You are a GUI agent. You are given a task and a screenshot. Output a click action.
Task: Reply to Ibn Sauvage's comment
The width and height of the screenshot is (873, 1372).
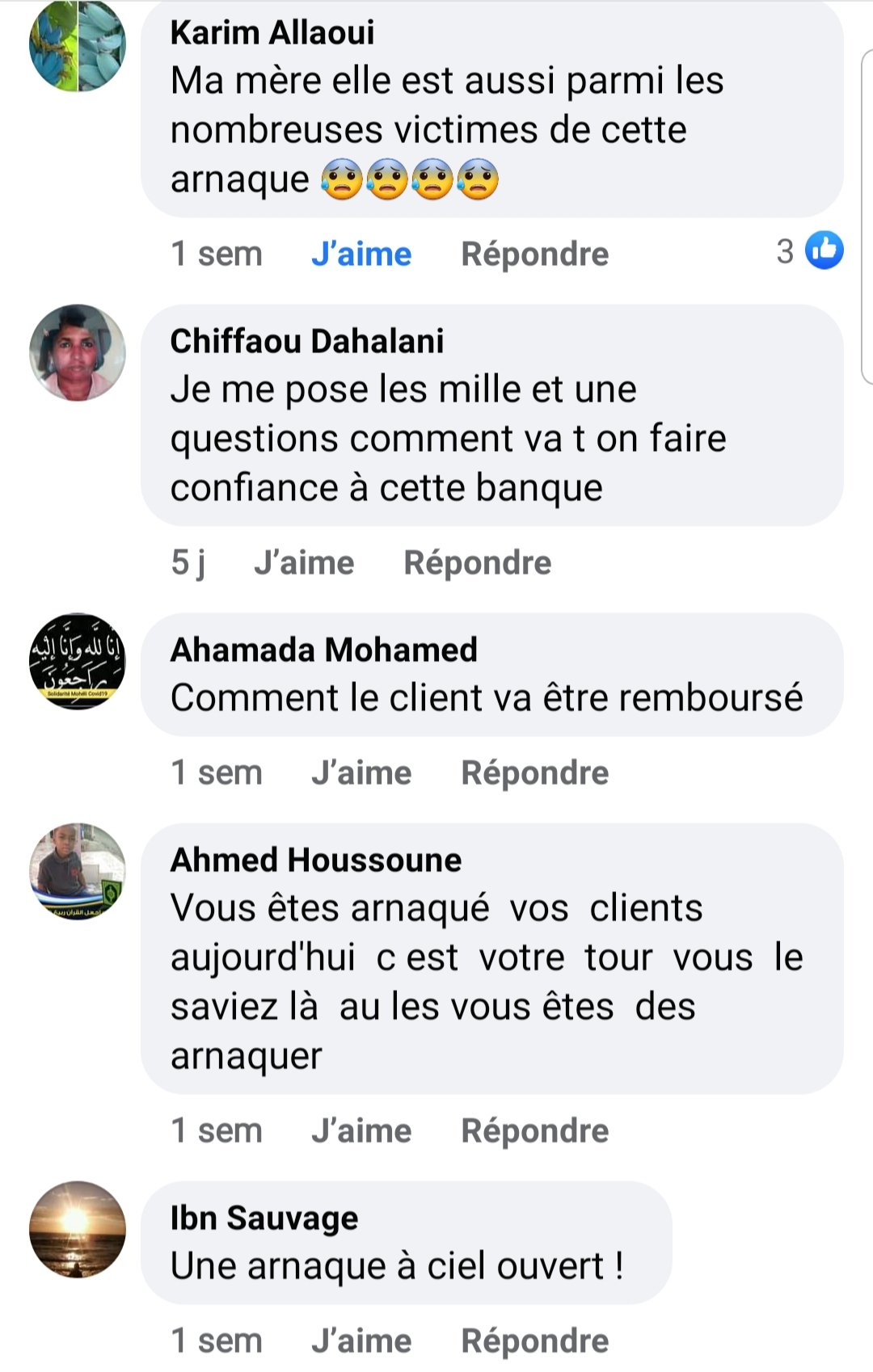coord(534,1340)
